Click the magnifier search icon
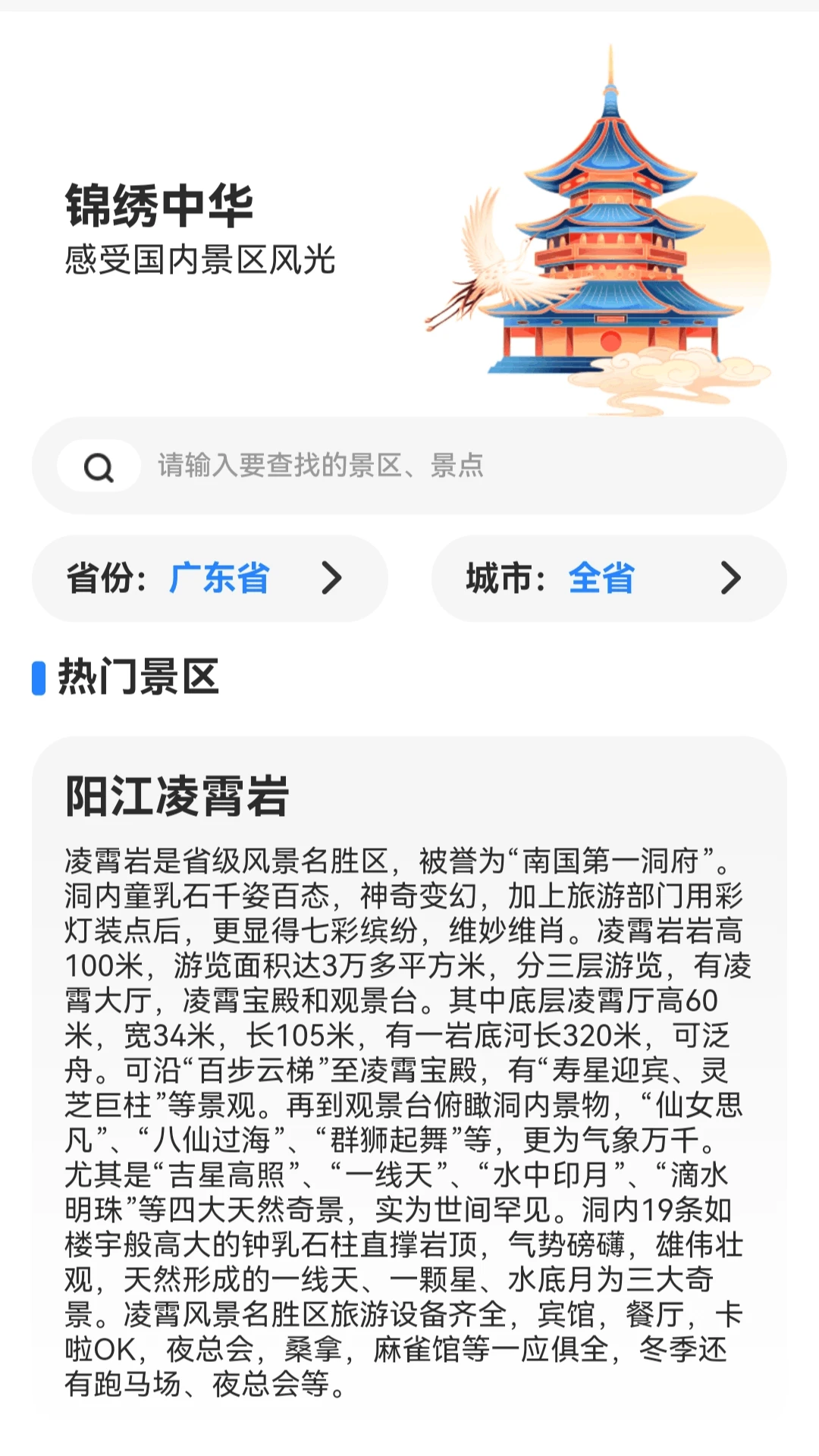This screenshot has height=1456, width=819. [98, 466]
